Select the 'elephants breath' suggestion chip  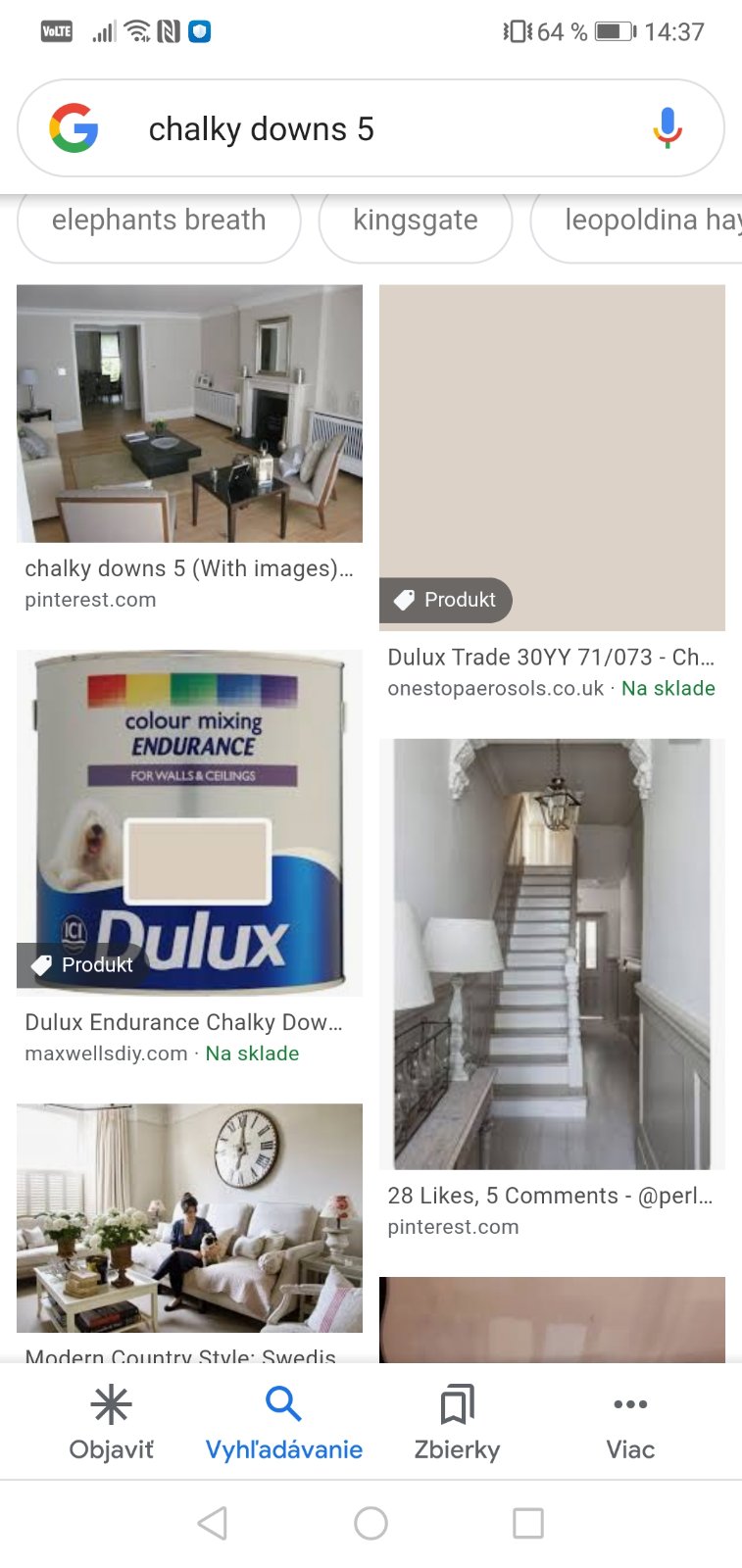coord(159,220)
